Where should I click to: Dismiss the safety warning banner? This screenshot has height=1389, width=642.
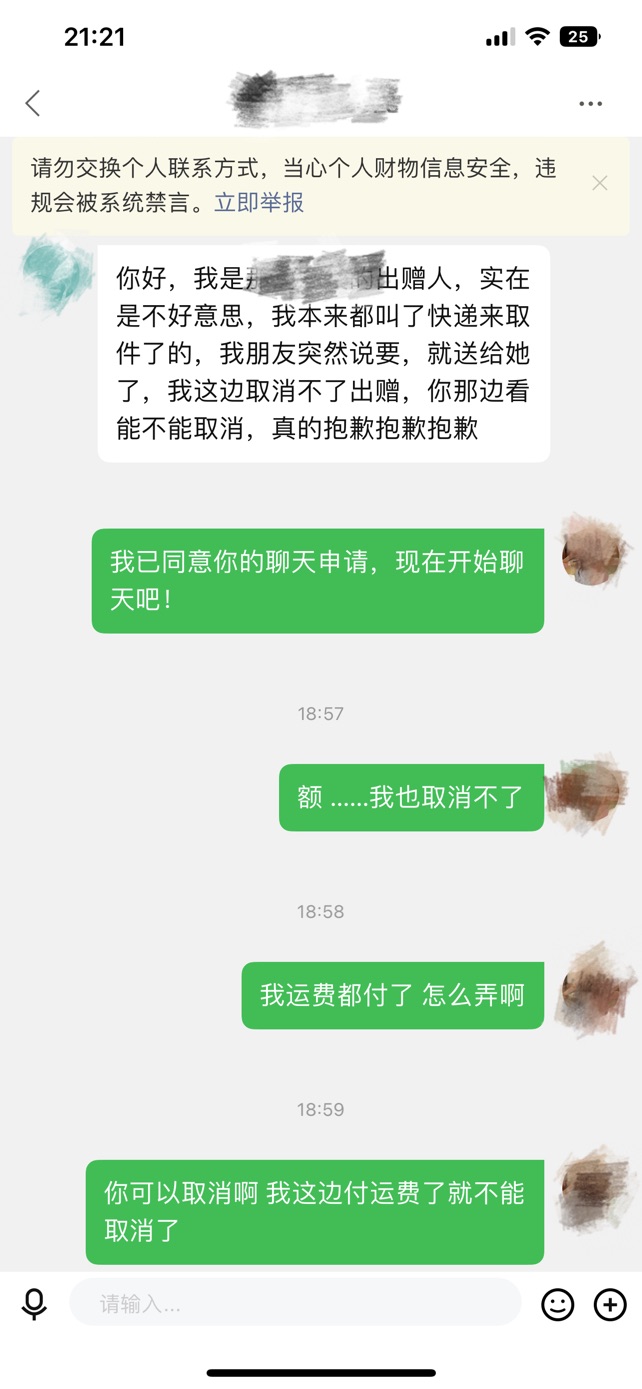599,183
